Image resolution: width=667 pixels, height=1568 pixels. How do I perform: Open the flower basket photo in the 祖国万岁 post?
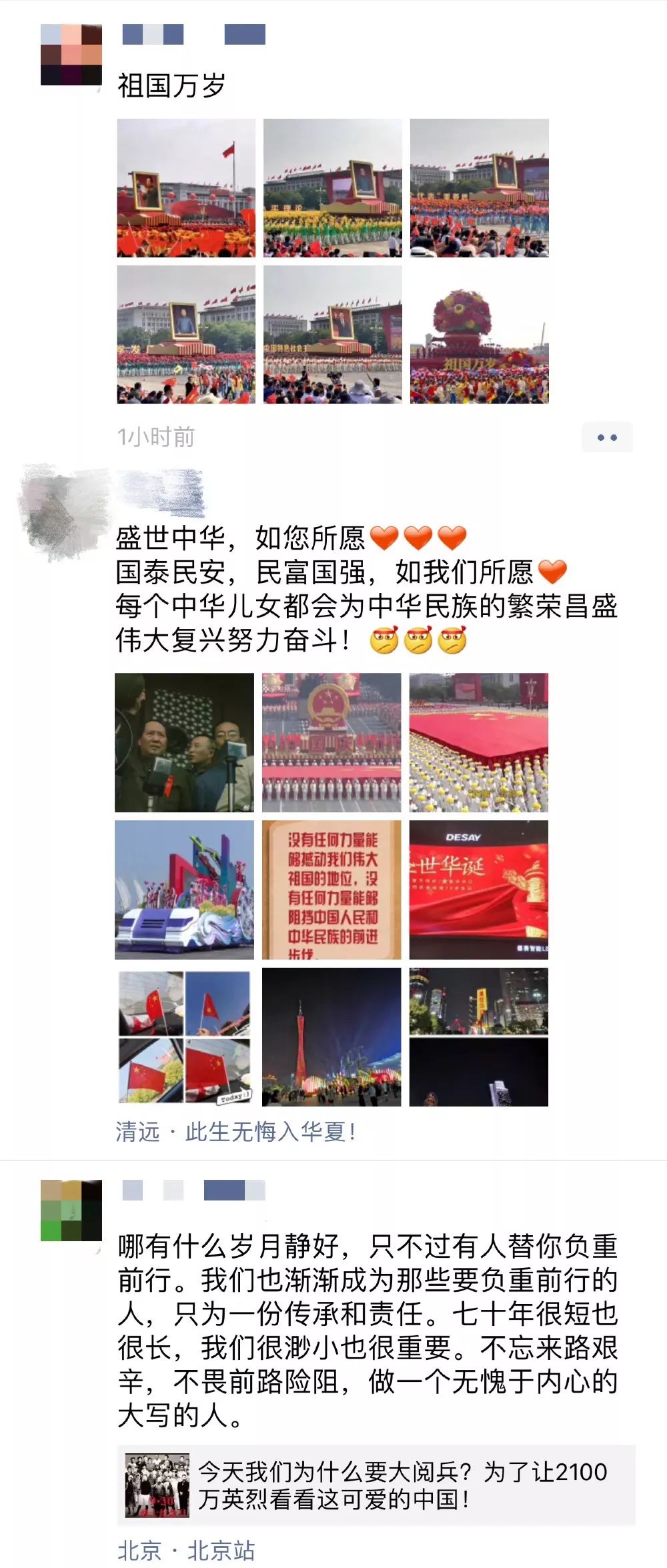point(479,335)
